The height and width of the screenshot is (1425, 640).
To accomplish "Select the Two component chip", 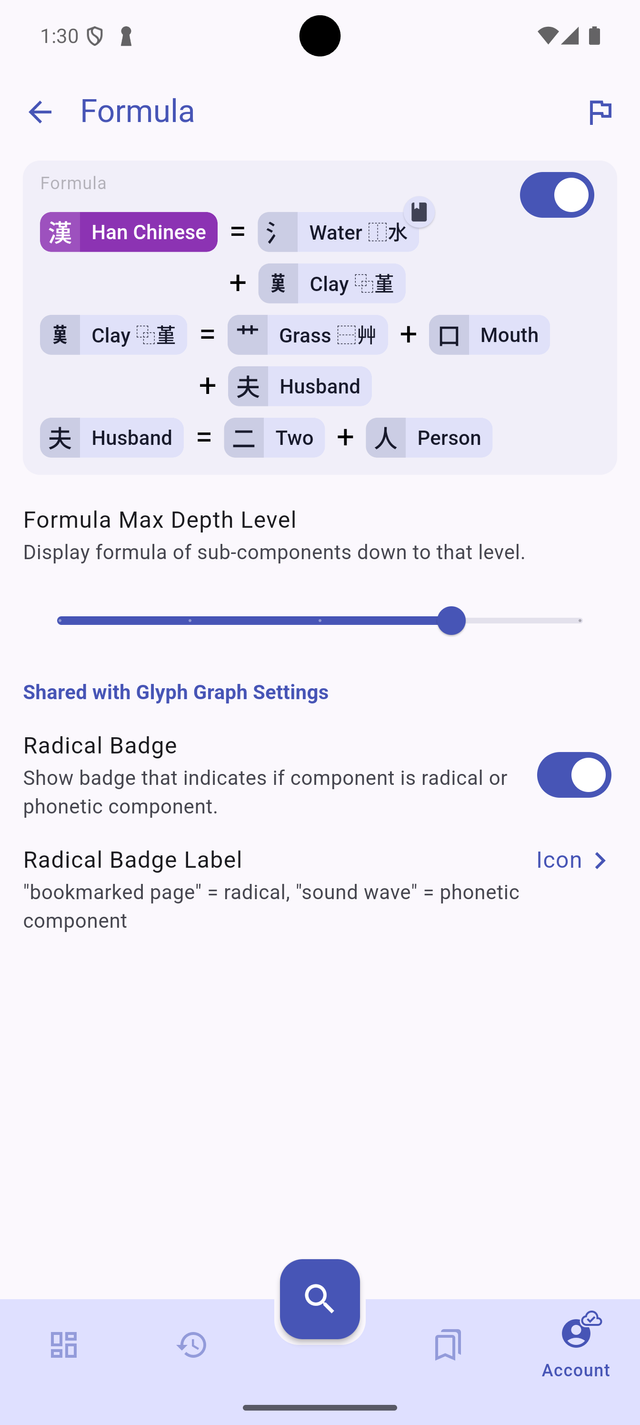I will pyautogui.click(x=274, y=438).
